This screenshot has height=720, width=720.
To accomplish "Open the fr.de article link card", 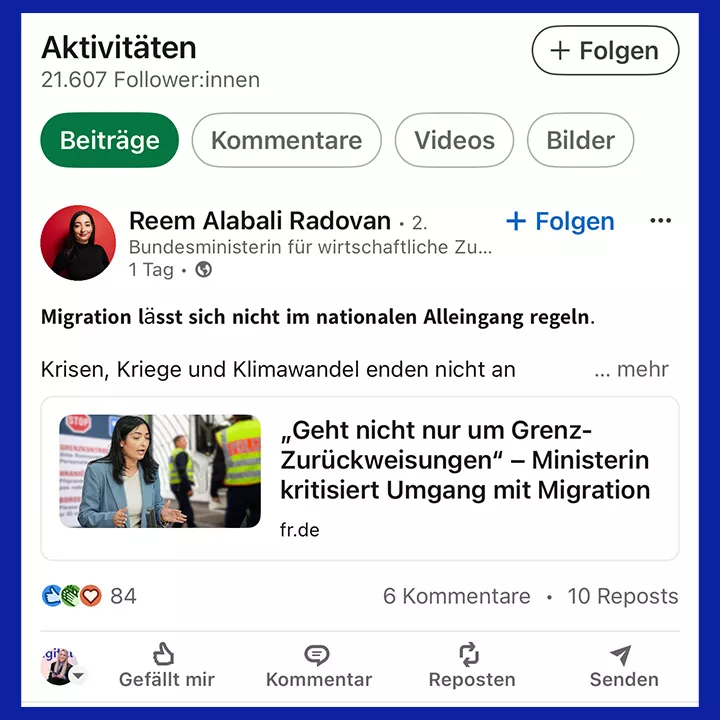I will [360, 478].
